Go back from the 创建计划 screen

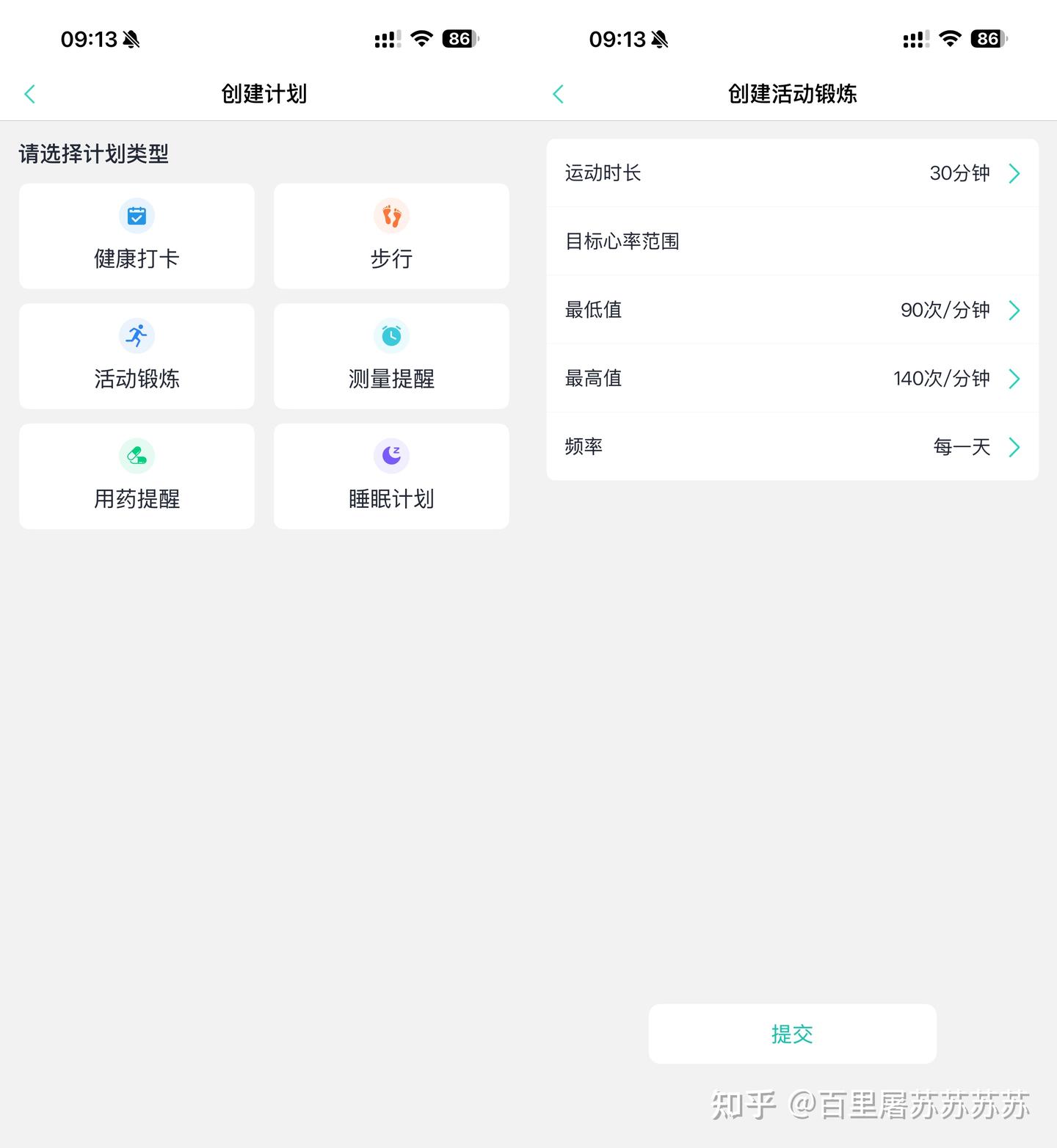pyautogui.click(x=30, y=94)
